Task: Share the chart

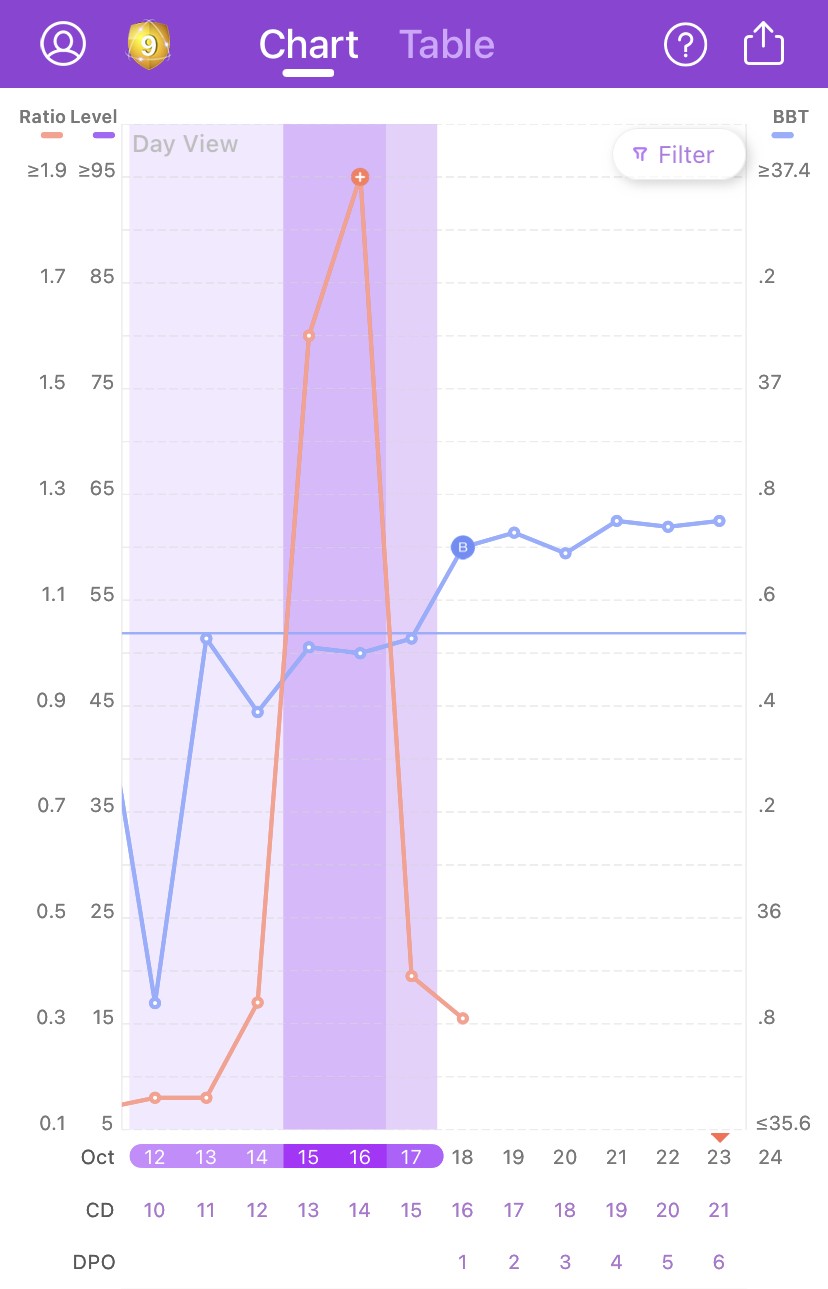Action: pyautogui.click(x=764, y=44)
